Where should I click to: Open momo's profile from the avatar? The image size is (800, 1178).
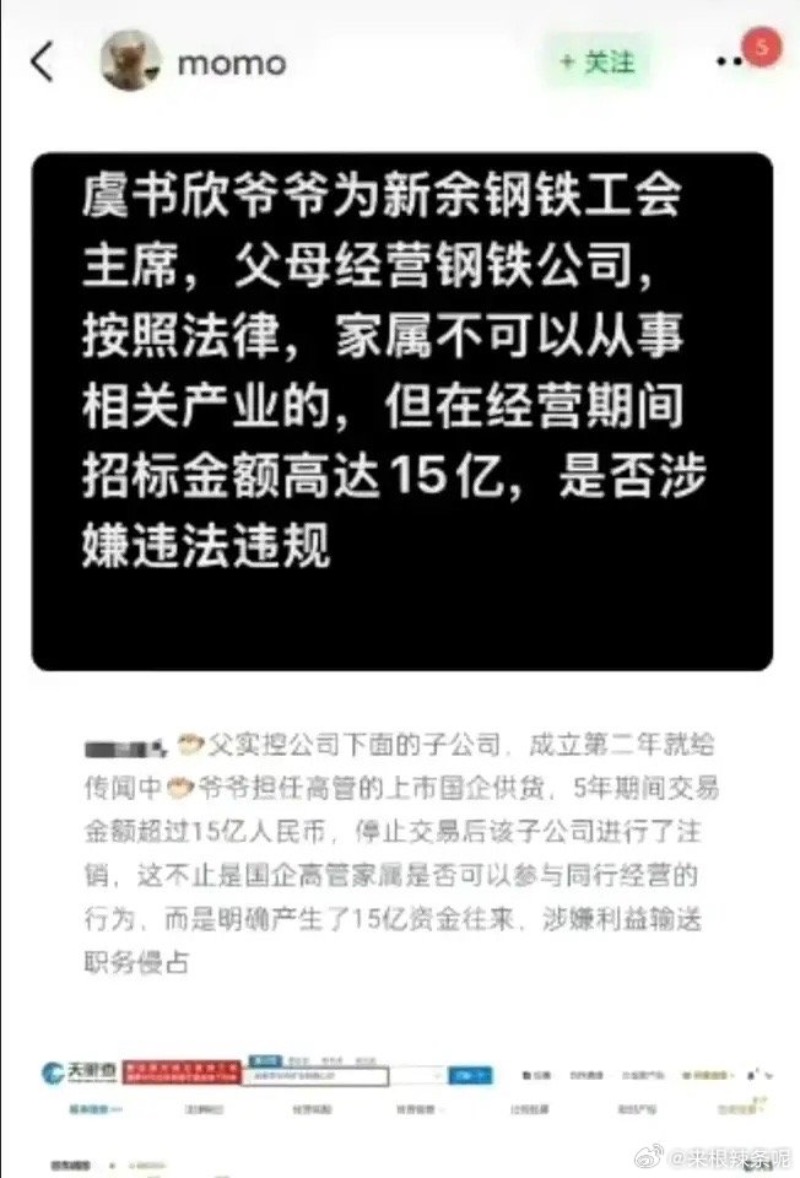pos(130,62)
